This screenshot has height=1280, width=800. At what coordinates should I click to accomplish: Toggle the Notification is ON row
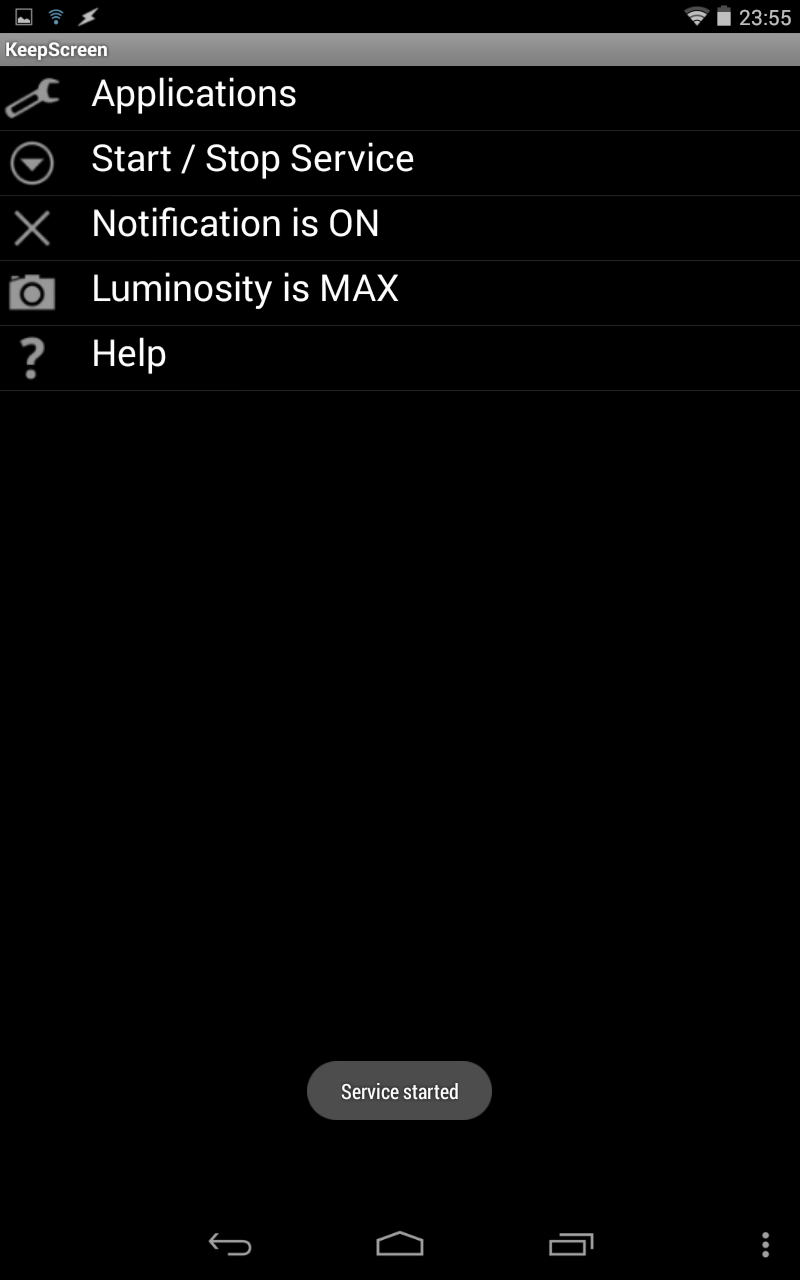click(x=400, y=228)
